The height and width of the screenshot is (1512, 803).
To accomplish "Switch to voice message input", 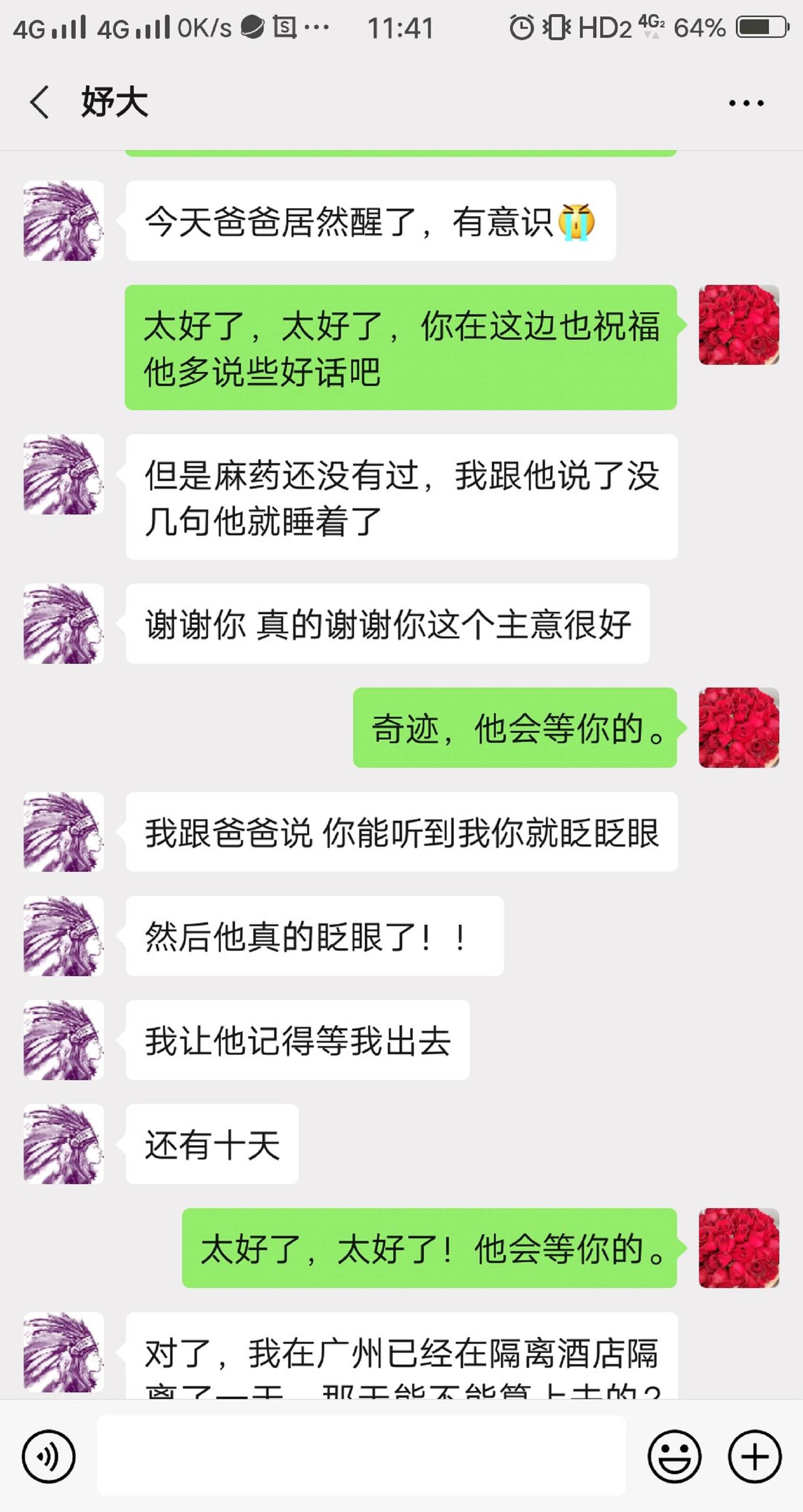I will tap(49, 1457).
